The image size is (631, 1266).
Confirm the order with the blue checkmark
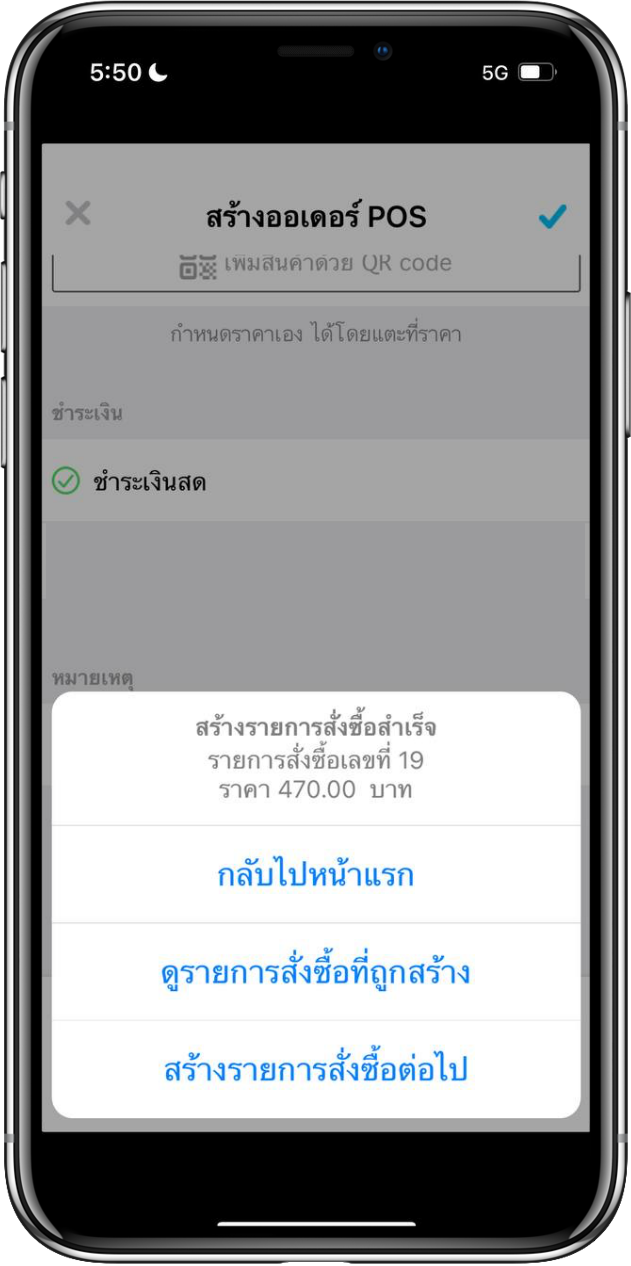coord(552,216)
